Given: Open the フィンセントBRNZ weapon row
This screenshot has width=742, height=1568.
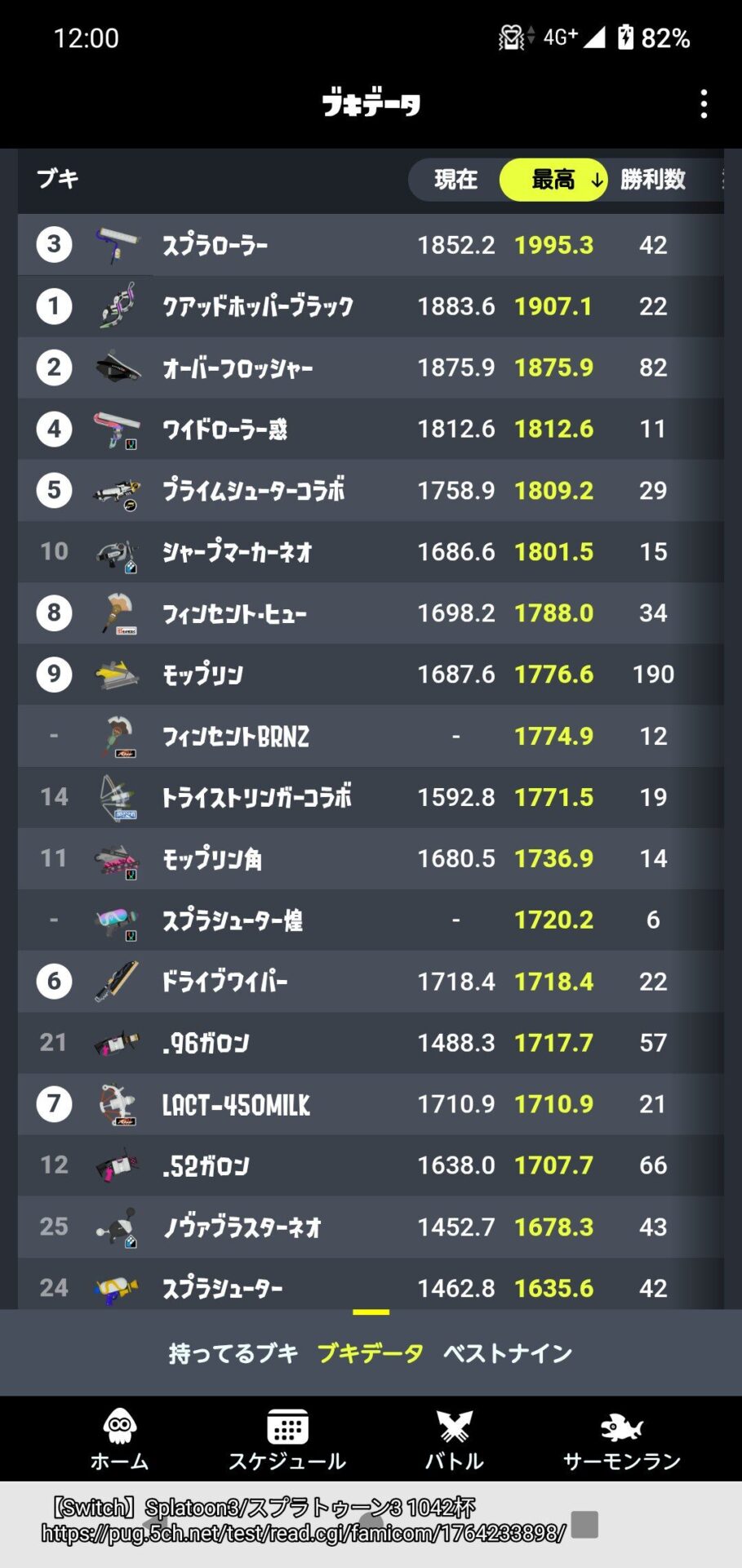Looking at the screenshot, I should pos(371,736).
